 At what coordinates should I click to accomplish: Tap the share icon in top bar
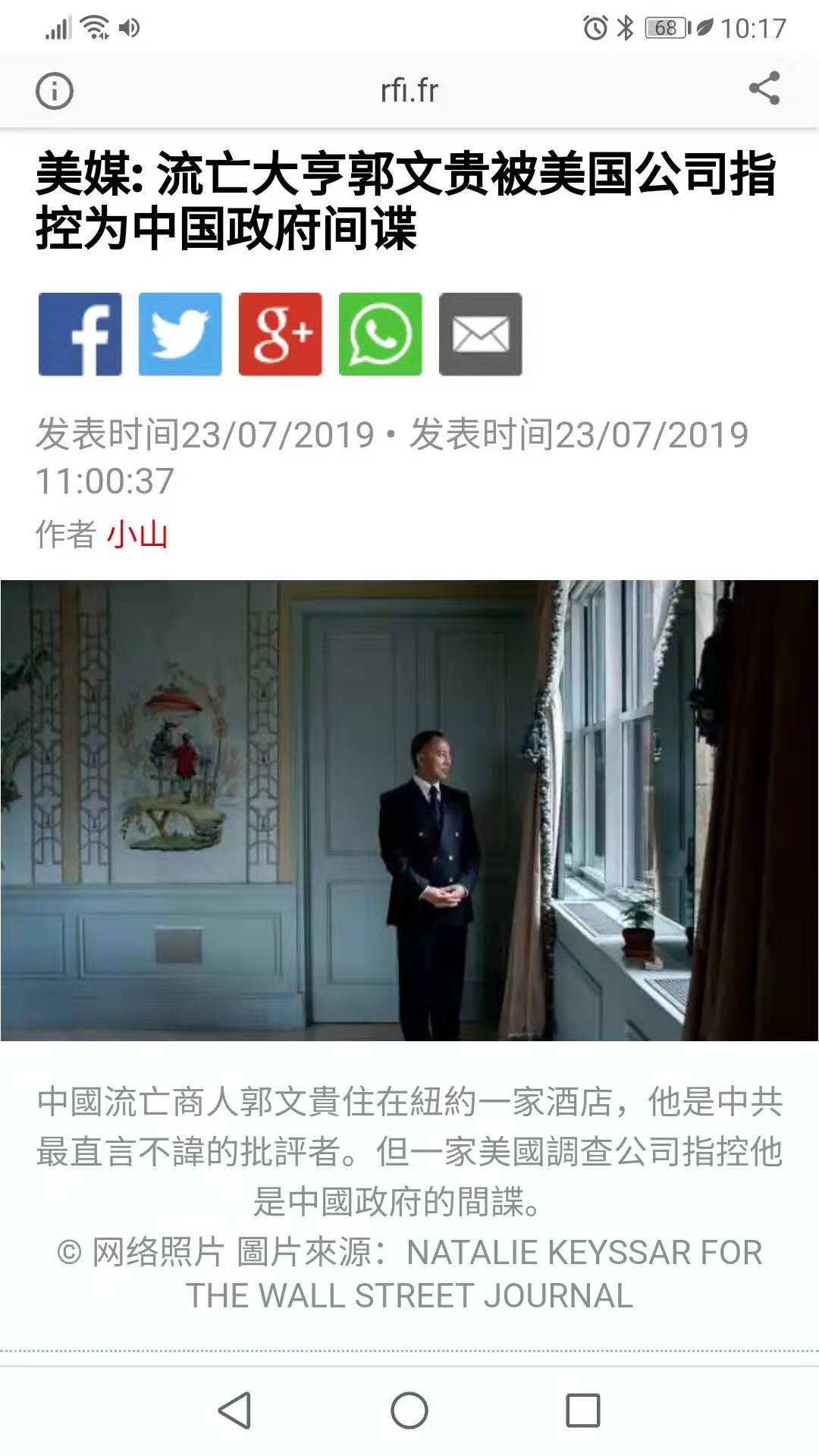[764, 89]
